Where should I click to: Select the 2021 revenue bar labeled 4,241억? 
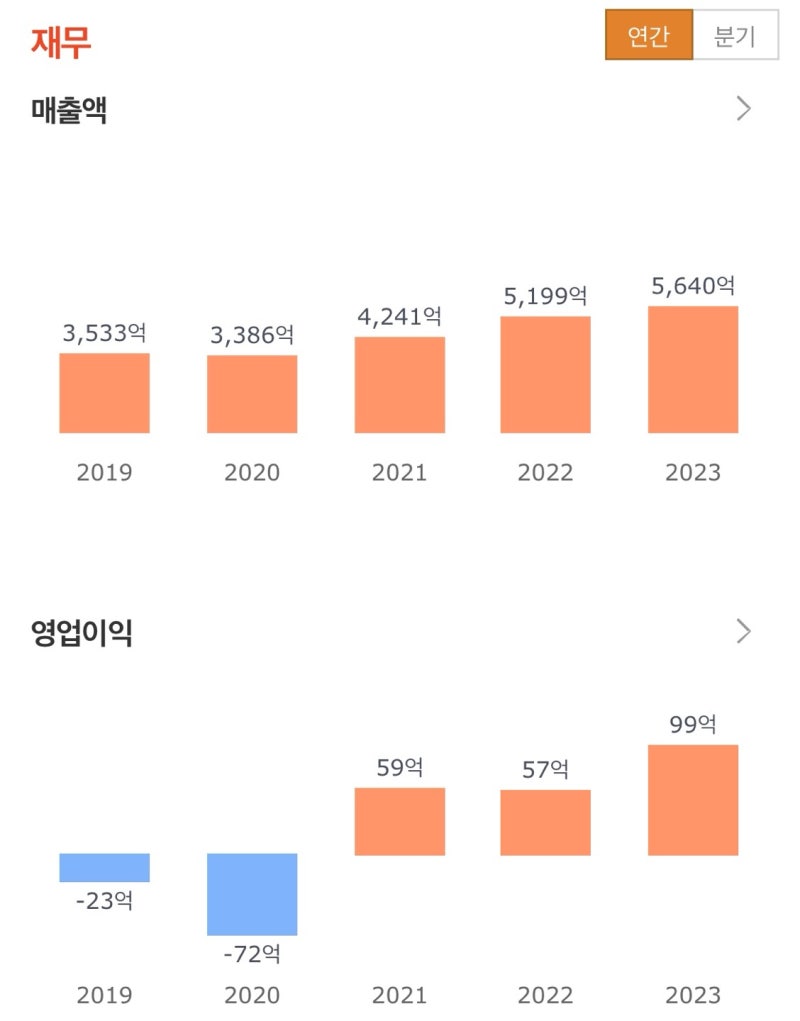tap(399, 387)
